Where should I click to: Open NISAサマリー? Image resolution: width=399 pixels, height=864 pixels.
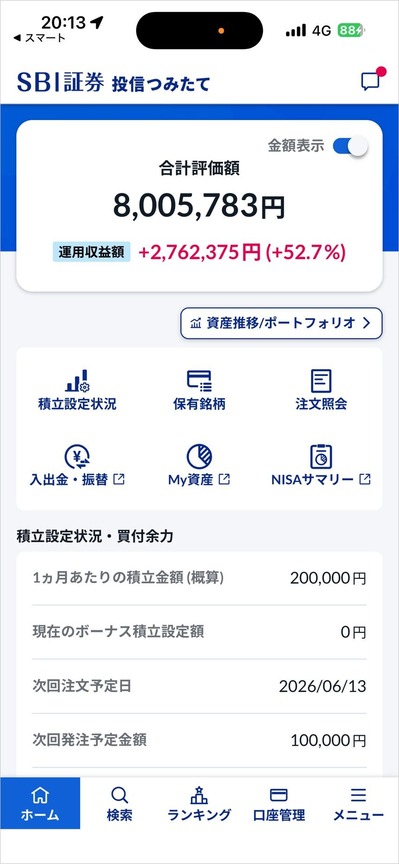pos(321,466)
